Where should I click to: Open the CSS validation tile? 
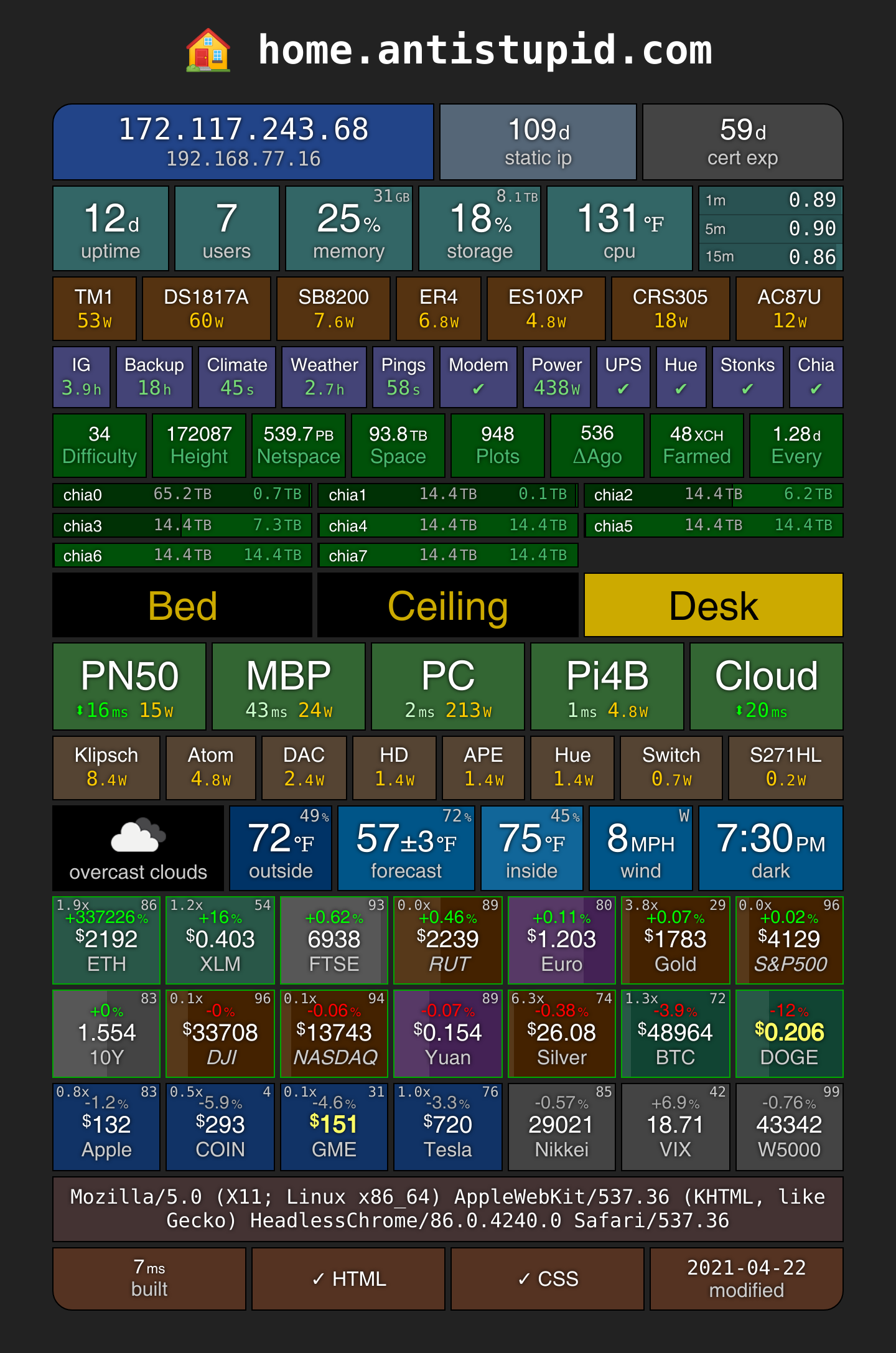tap(548, 1279)
